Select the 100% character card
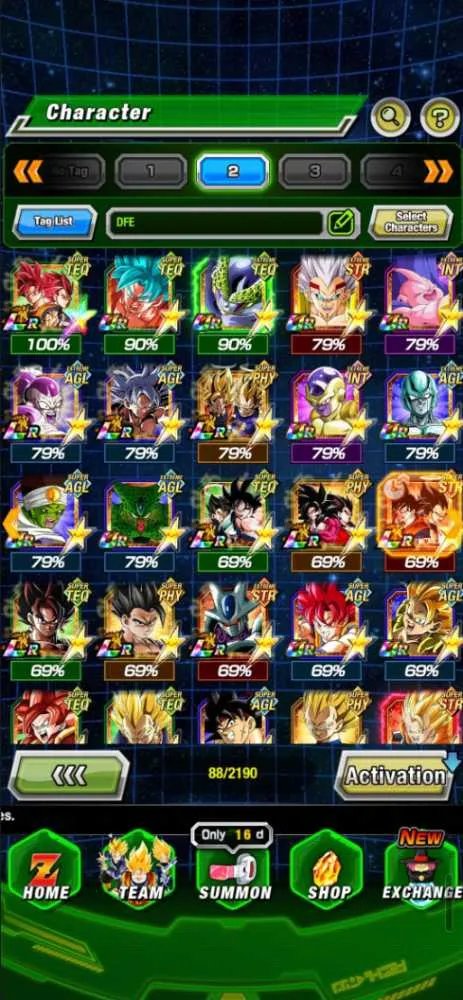The image size is (463, 1000). coord(46,302)
